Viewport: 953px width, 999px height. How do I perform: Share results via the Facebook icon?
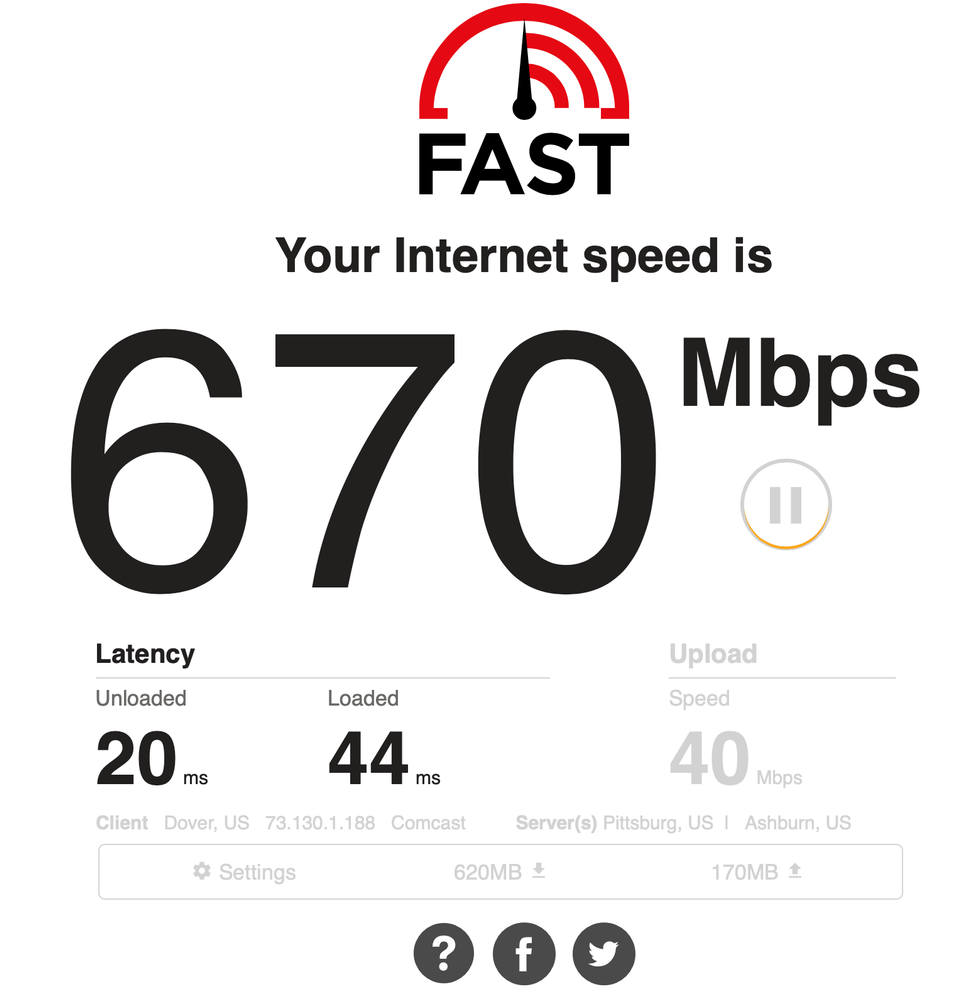tap(523, 952)
